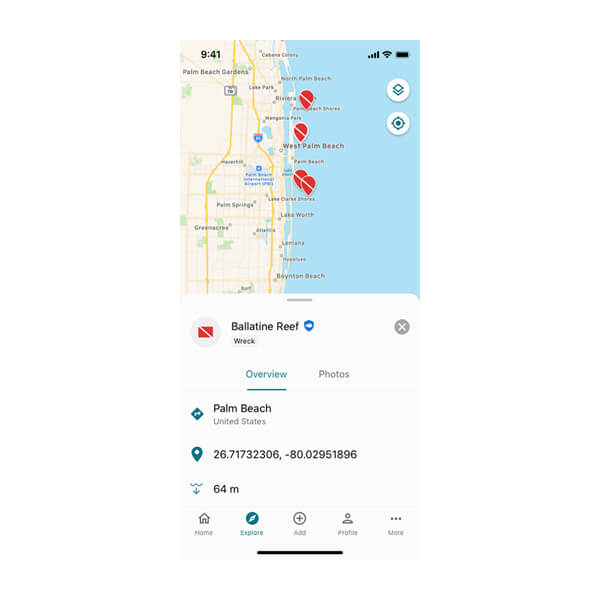This screenshot has height=600, width=600.
Task: Get directions to Palm Beach
Action: (x=197, y=413)
